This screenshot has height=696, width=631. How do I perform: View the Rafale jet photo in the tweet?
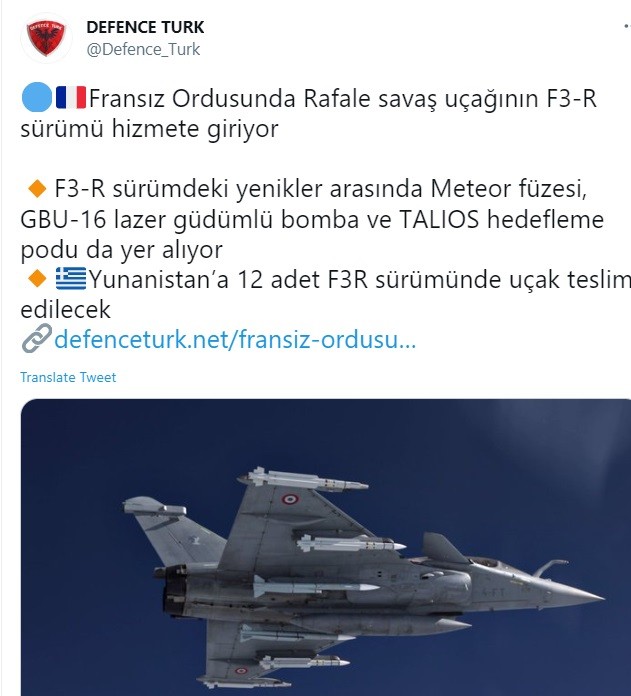tap(325, 547)
